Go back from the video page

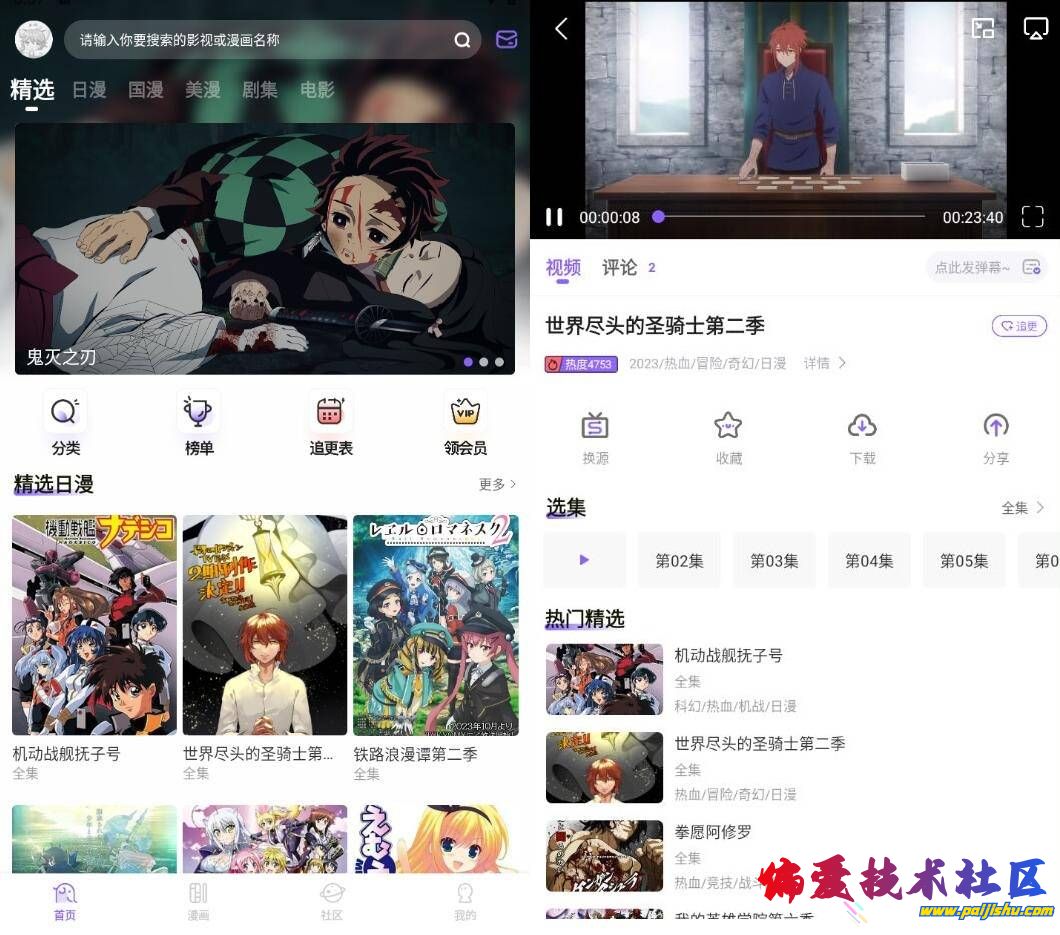click(561, 28)
